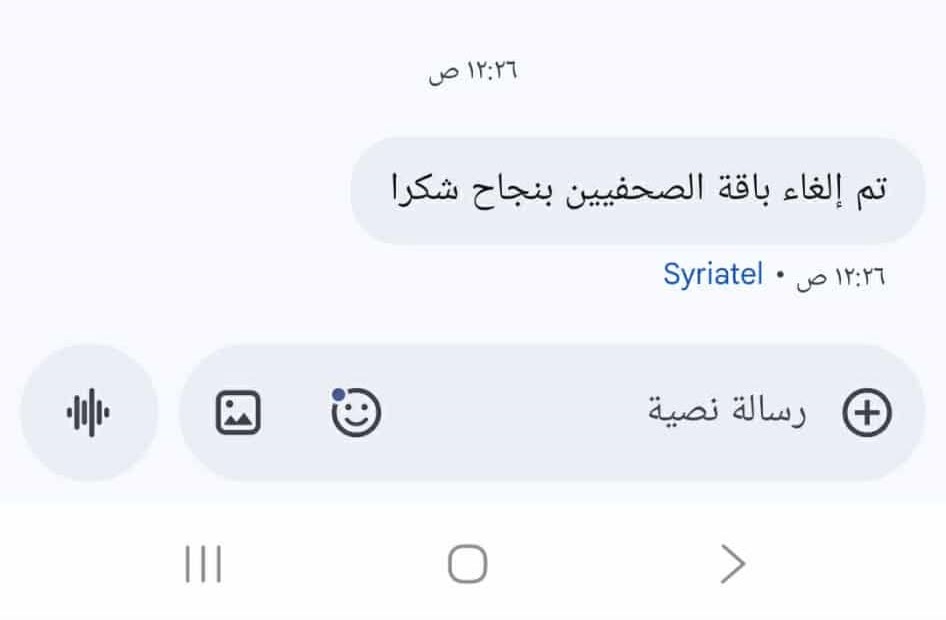Open the emoji picker
Image resolution: width=946 pixels, height=620 pixels.
[356, 412]
